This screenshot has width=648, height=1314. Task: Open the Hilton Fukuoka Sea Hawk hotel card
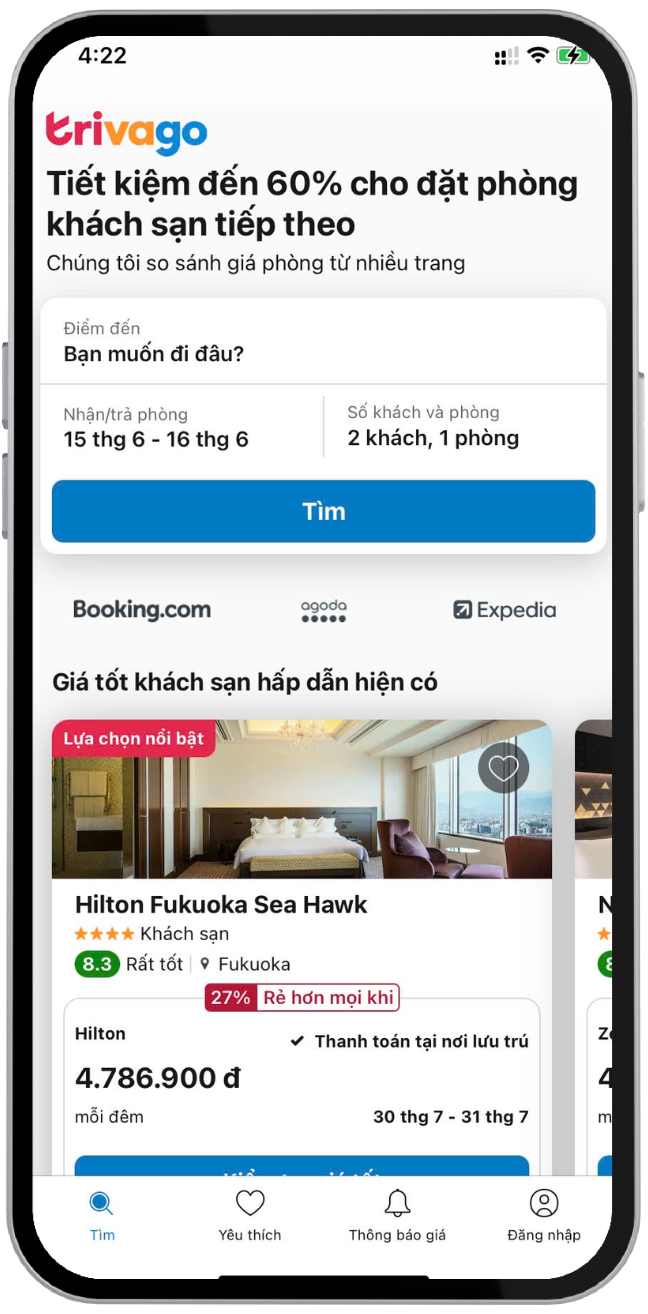pos(221,905)
